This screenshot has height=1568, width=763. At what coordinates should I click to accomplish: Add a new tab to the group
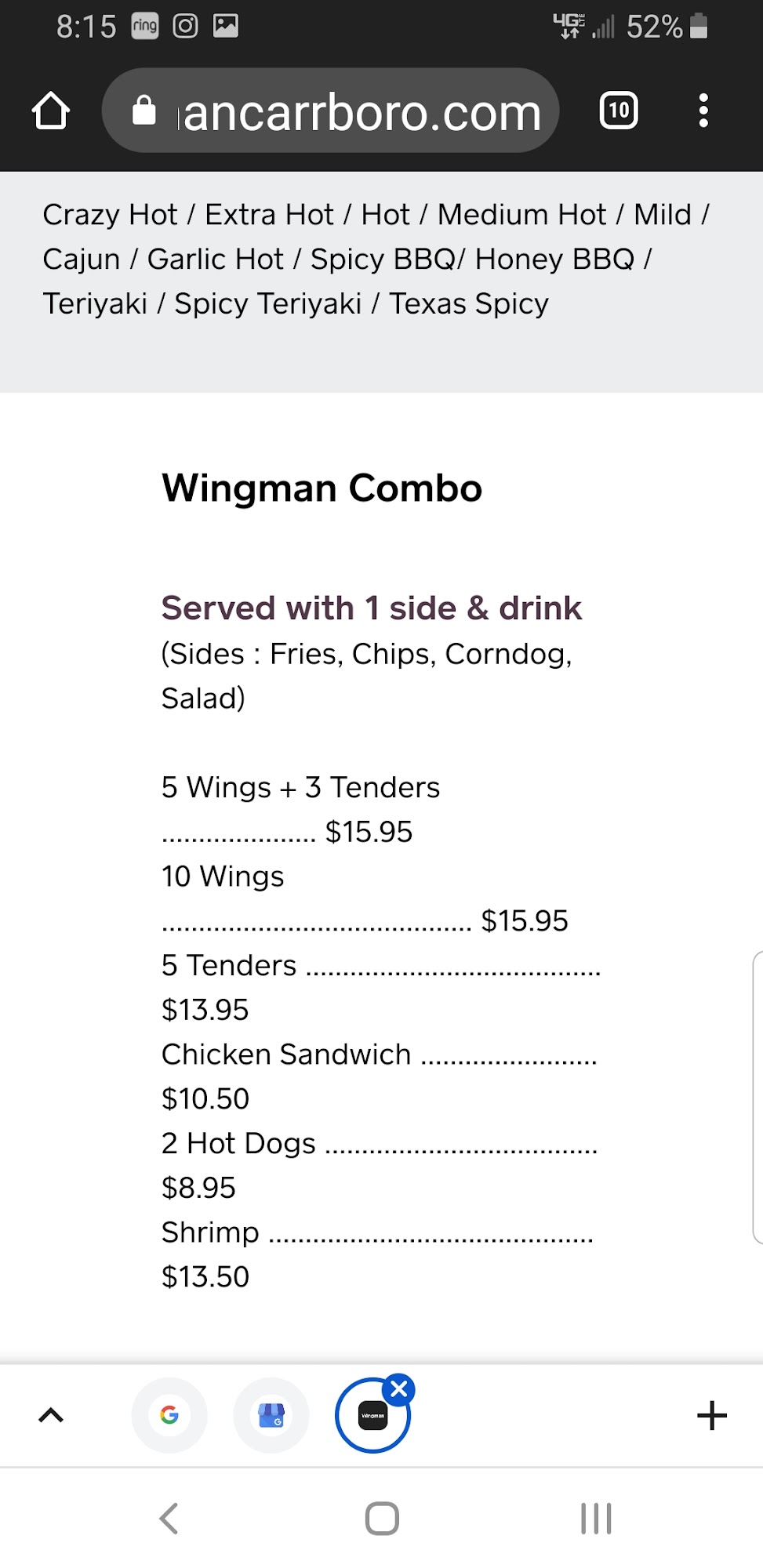711,1415
